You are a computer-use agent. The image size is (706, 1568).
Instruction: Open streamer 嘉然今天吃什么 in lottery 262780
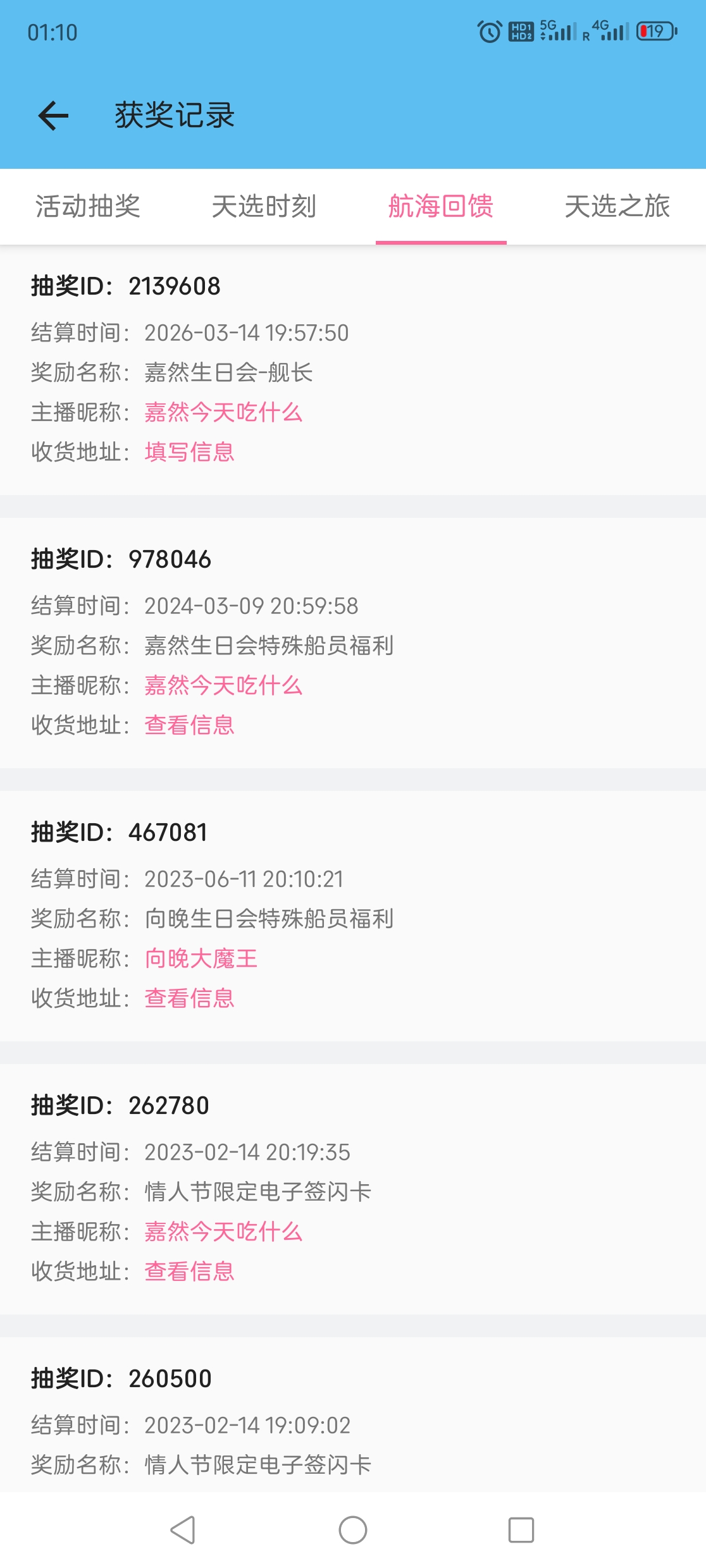[223, 1232]
